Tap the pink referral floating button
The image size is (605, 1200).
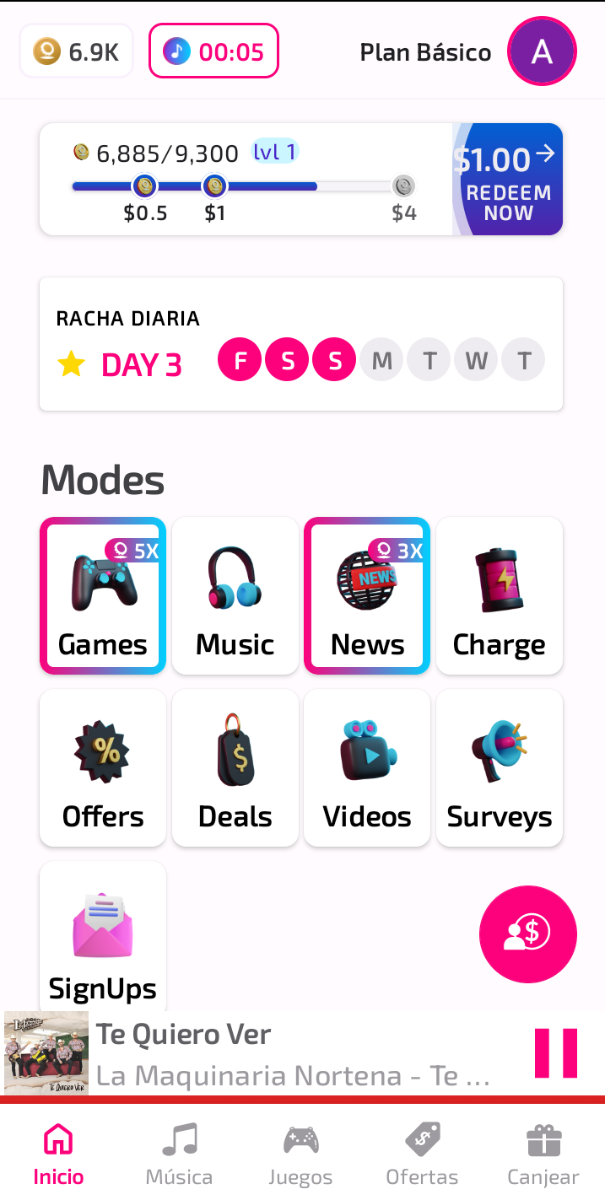point(528,934)
